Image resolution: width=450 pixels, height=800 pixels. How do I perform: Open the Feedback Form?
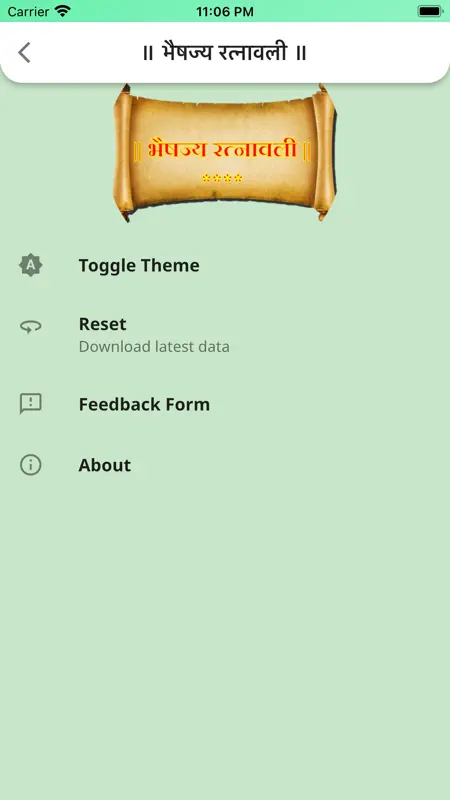[225, 404]
